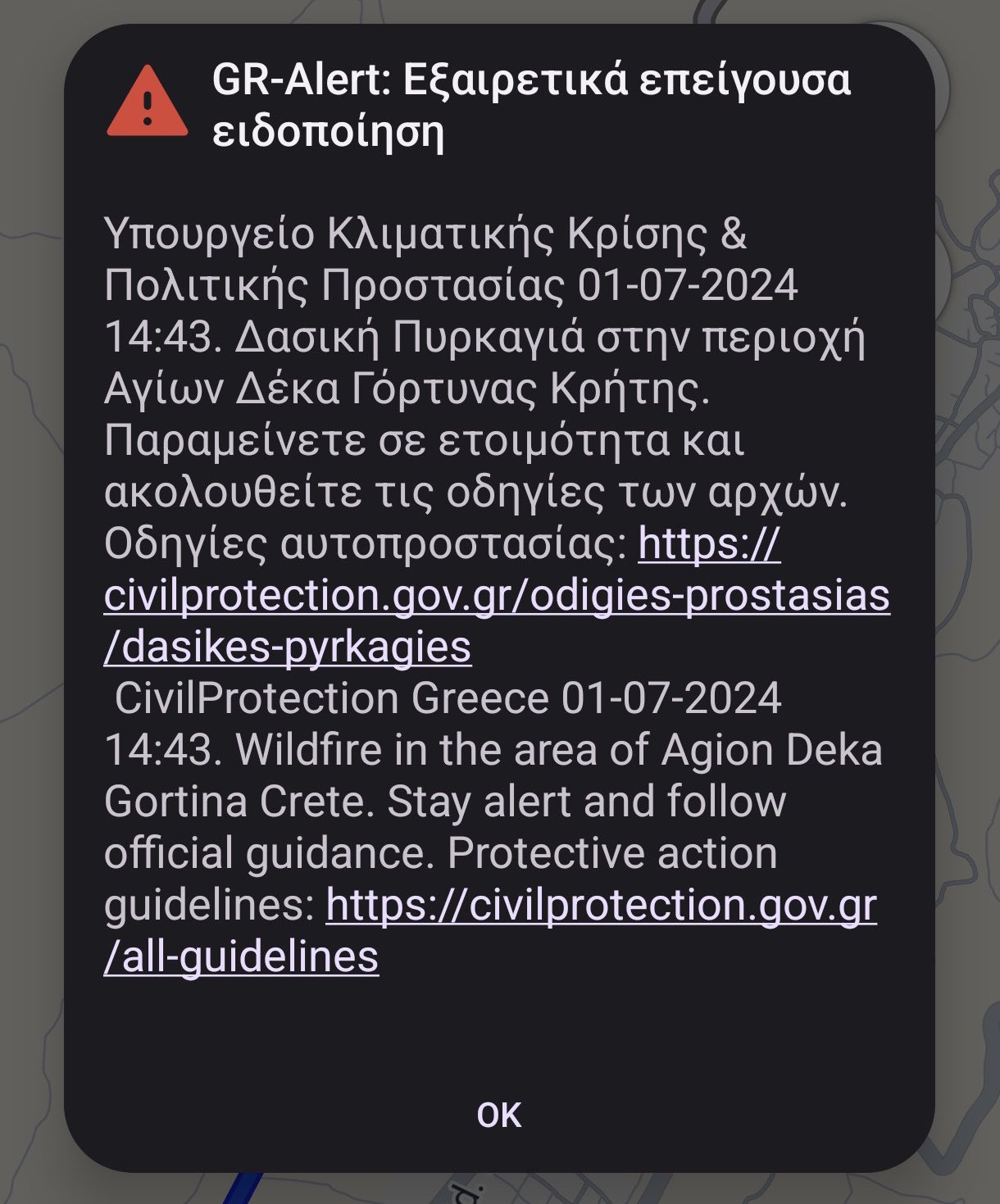Open the all-guidelines civil protection link
Image resolution: width=1000 pixels, height=1204 pixels.
click(601, 906)
